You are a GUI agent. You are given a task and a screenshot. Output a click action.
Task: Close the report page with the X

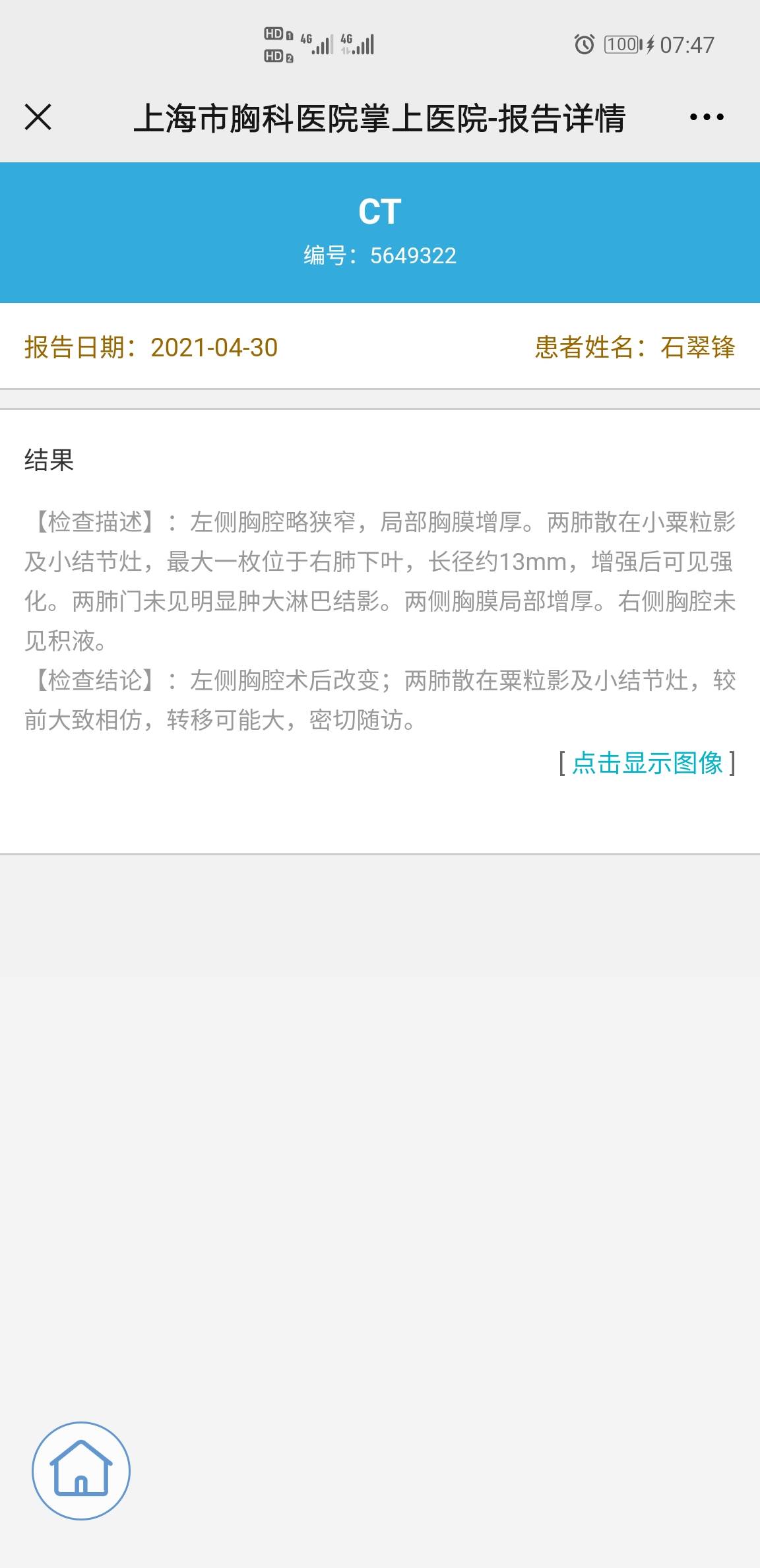coord(39,116)
